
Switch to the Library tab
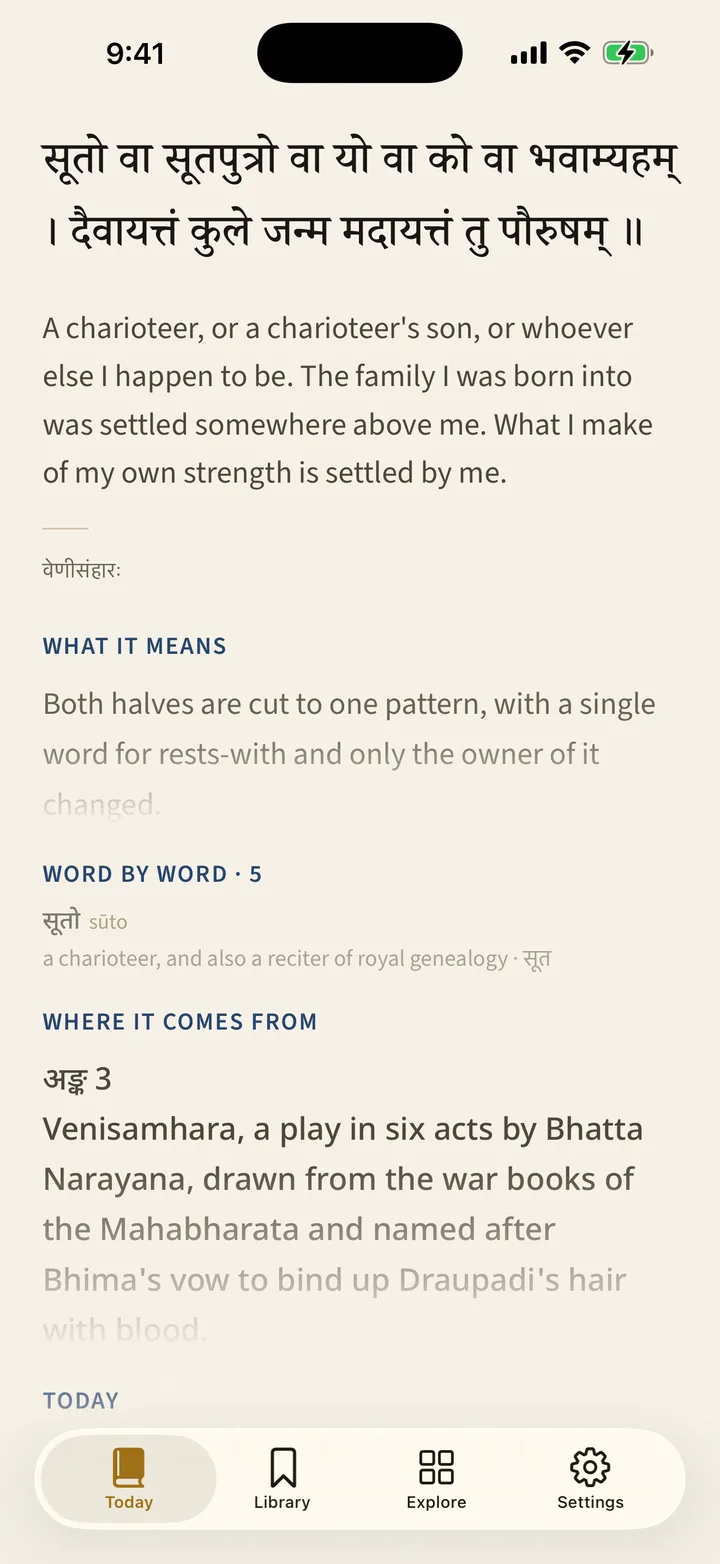[x=282, y=1479]
